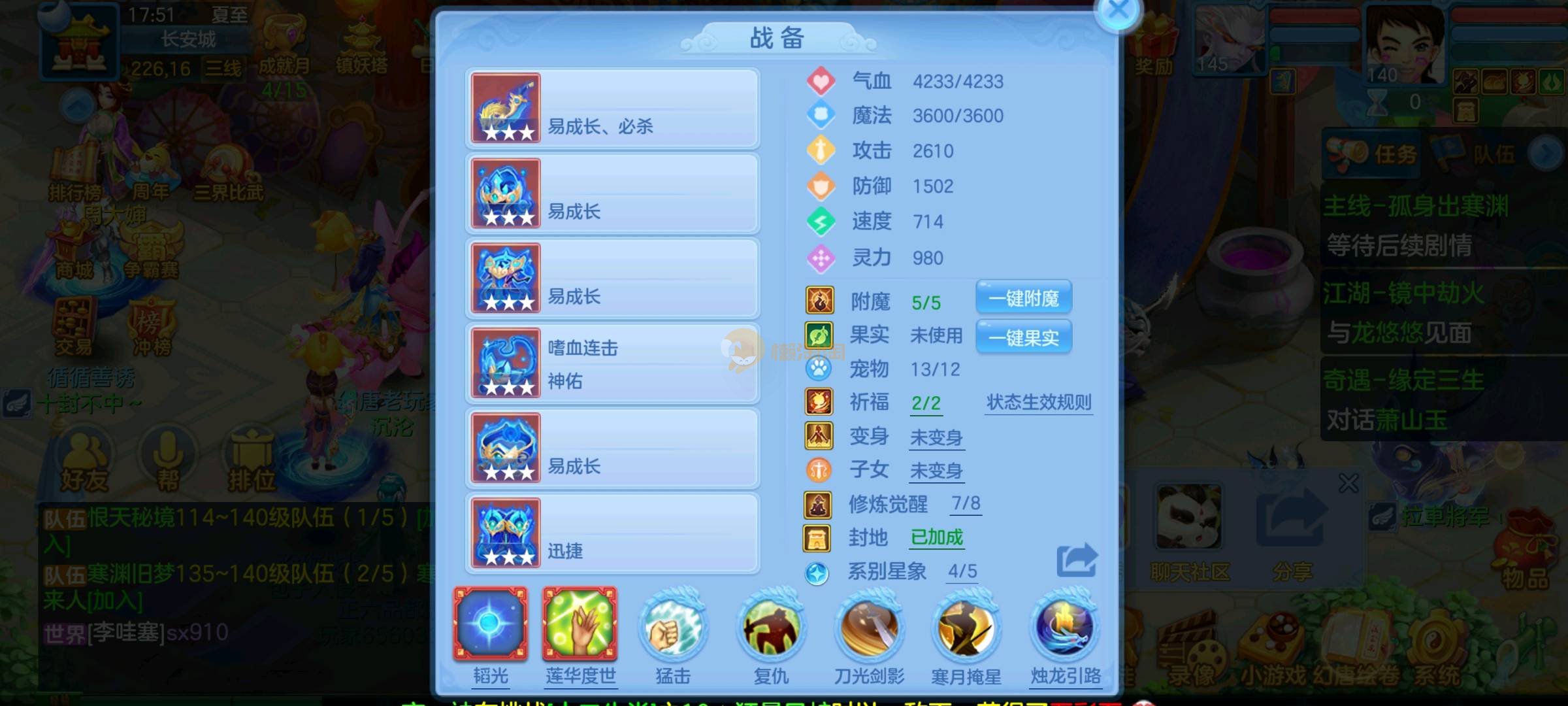Select the 刀光剑影 skill icon
This screenshot has width=1568, height=706.
[869, 628]
